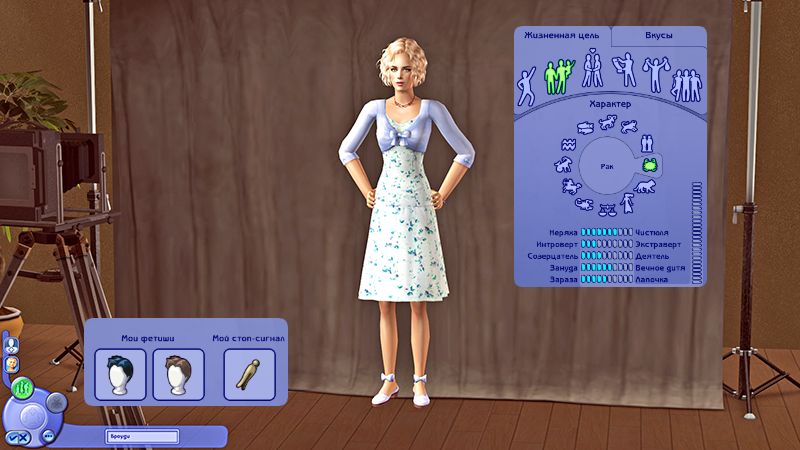Choose the Aquarius waves zodiac sign
The height and width of the screenshot is (450, 800).
pyautogui.click(x=569, y=144)
